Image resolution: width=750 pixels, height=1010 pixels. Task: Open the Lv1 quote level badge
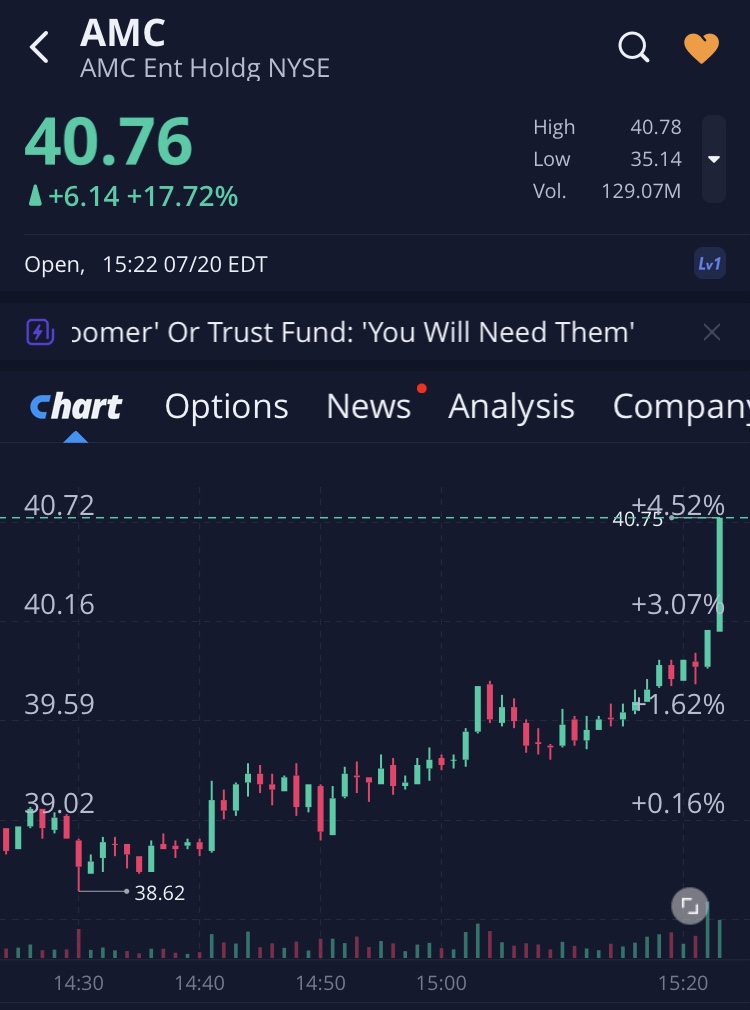(x=710, y=264)
